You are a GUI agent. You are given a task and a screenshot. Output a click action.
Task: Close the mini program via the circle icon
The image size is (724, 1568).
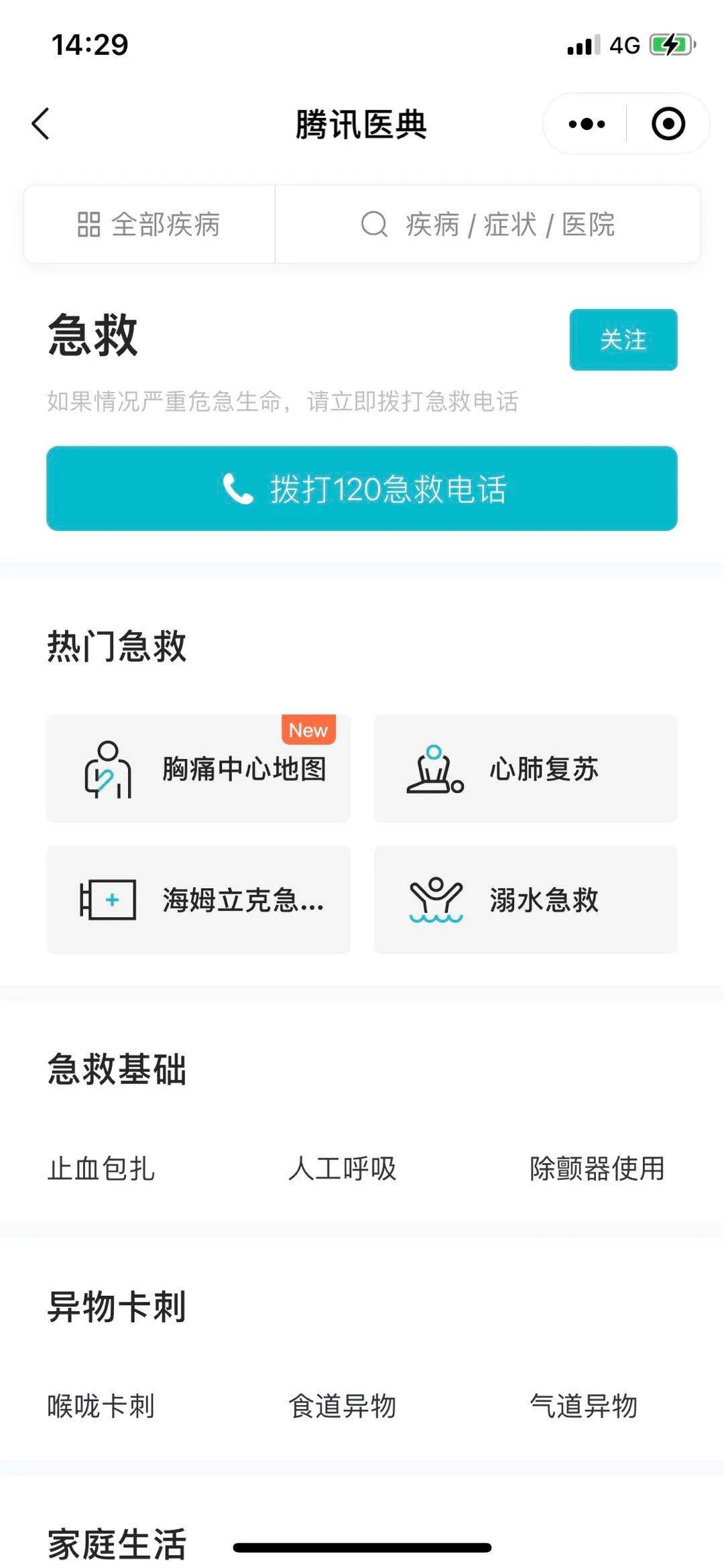pyautogui.click(x=668, y=124)
